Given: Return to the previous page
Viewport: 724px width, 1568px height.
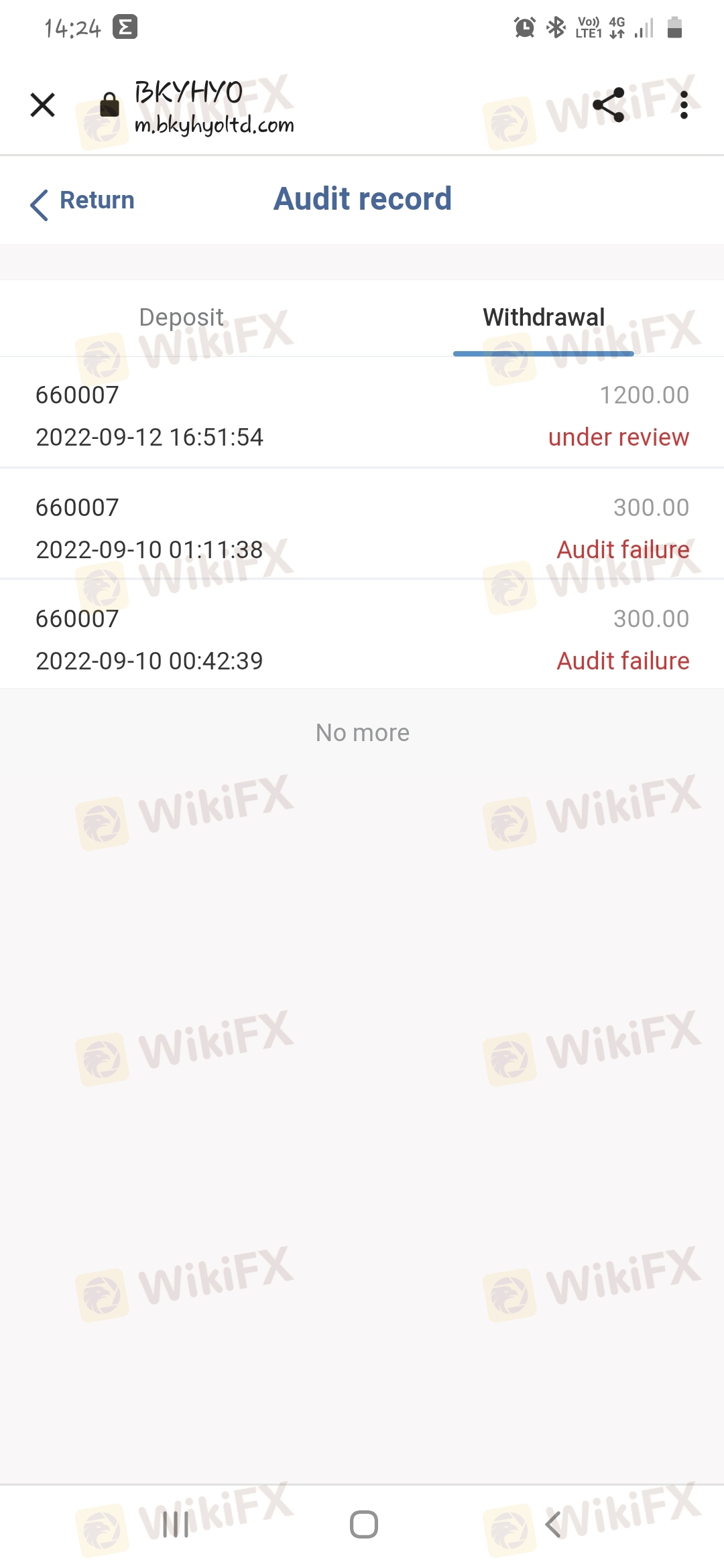Looking at the screenshot, I should (83, 201).
